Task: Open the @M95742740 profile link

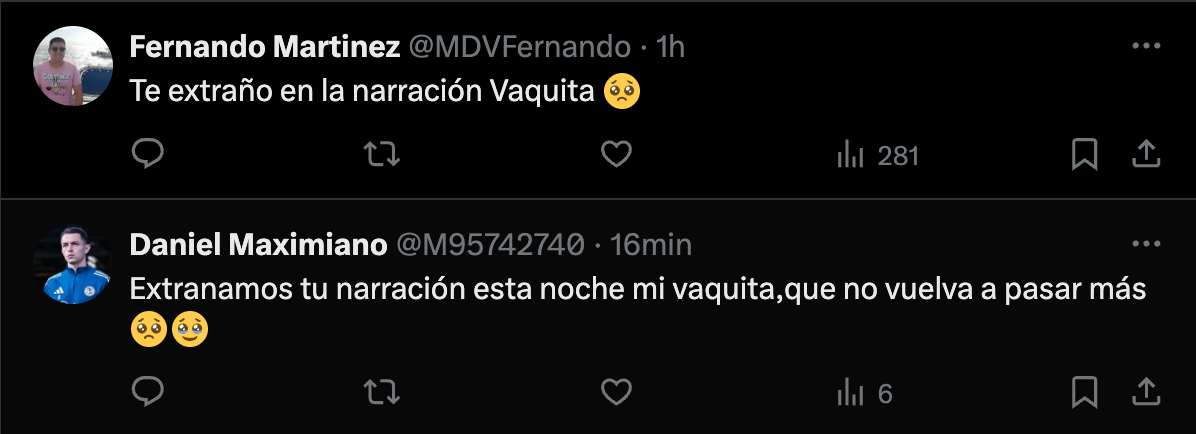Action: (490, 244)
